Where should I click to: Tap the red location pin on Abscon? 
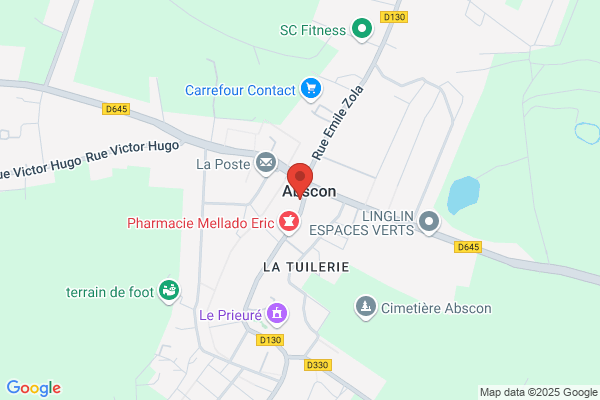300,180
